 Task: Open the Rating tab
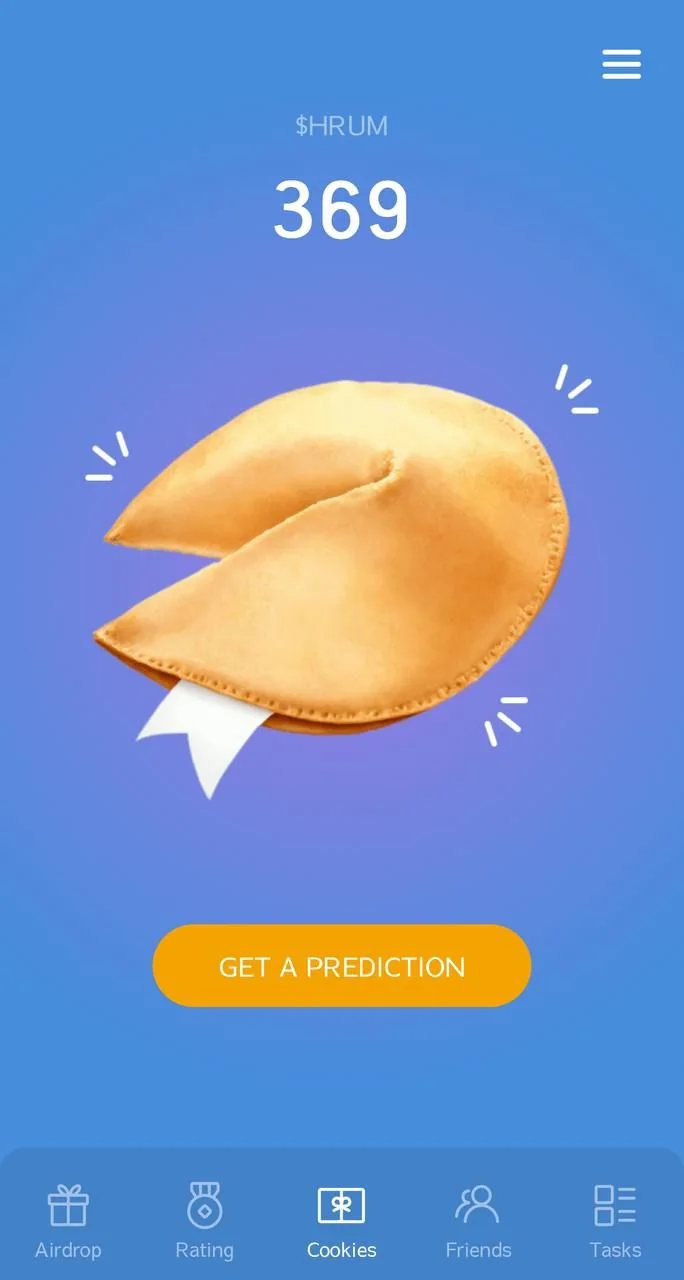click(x=205, y=1221)
